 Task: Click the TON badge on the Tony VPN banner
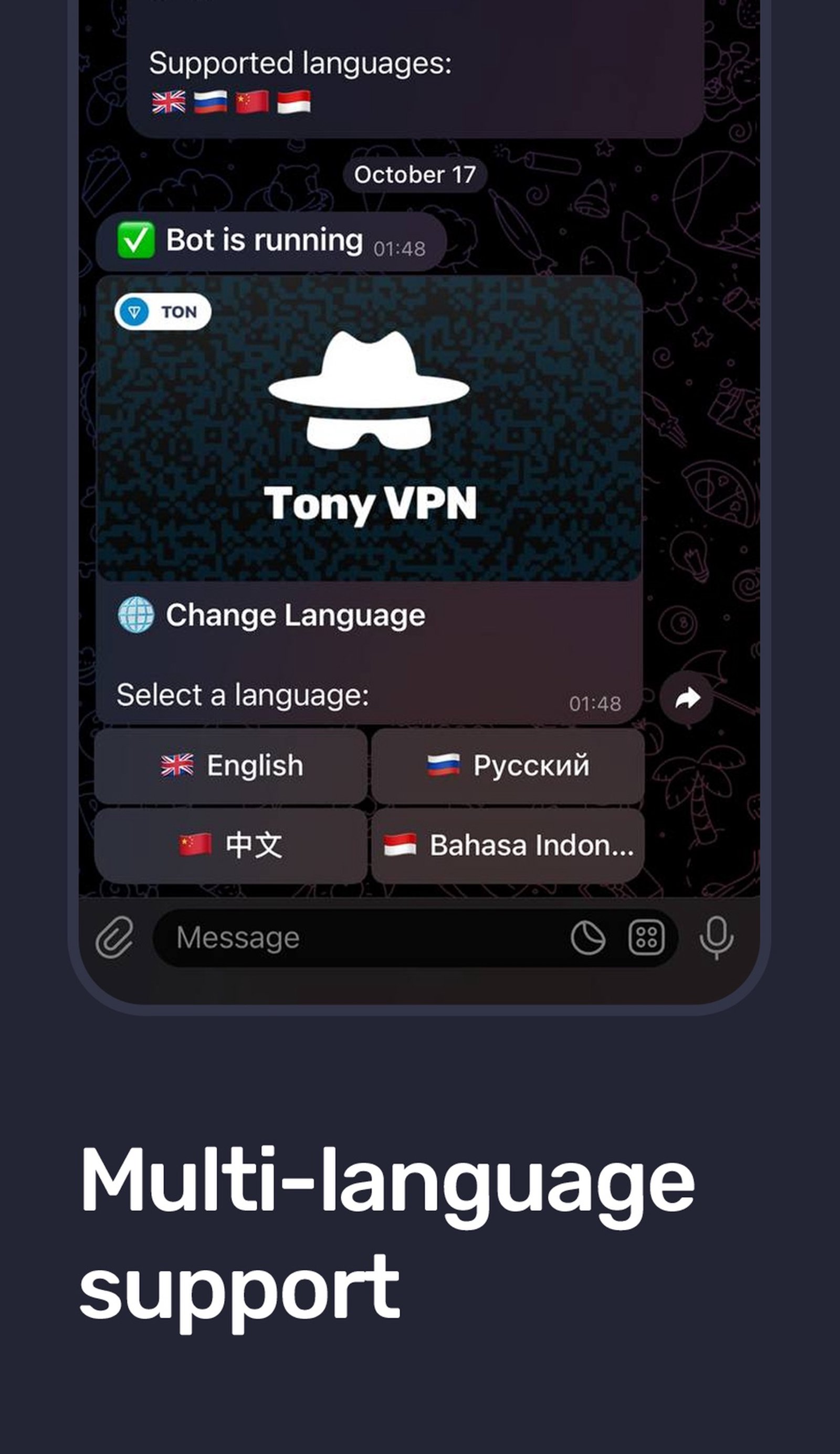163,311
